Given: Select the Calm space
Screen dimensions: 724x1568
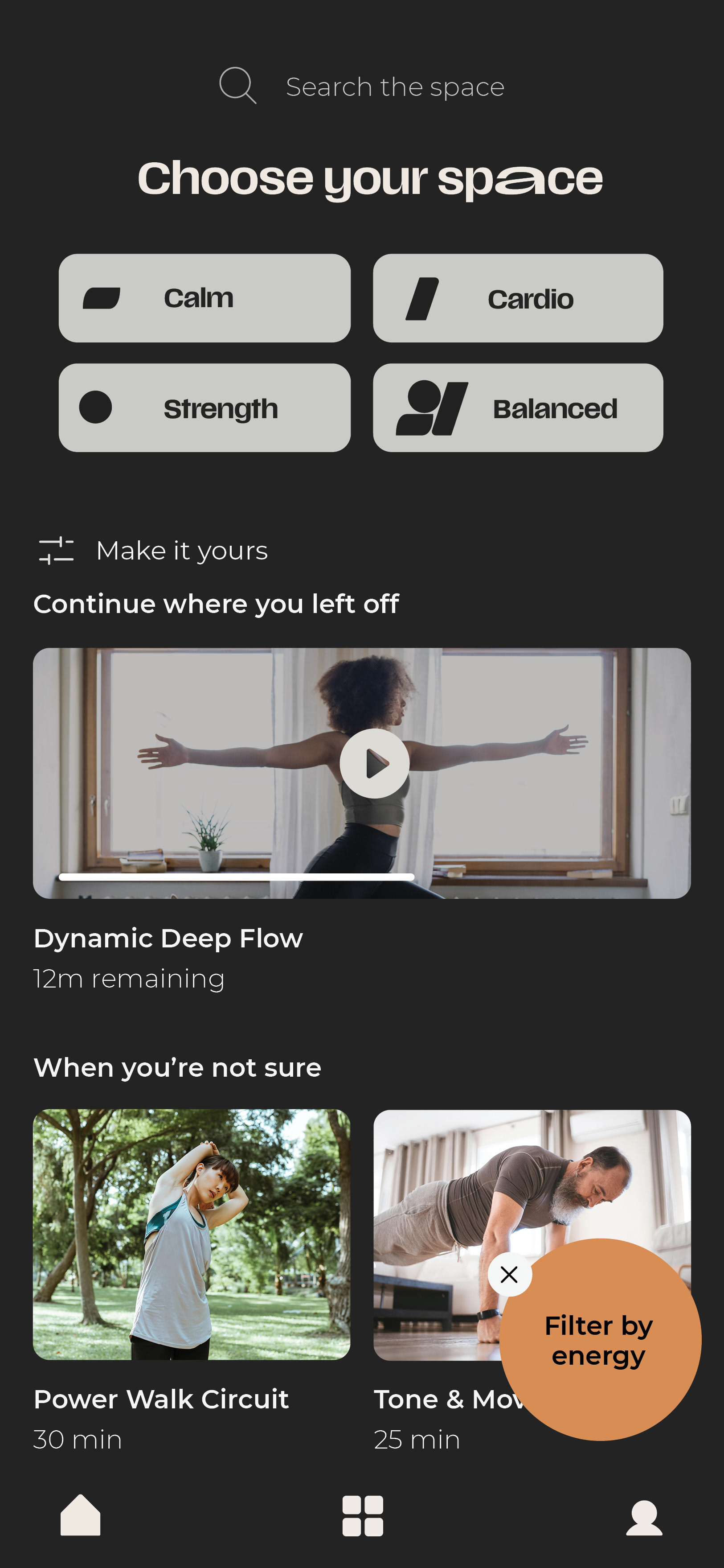Looking at the screenshot, I should [205, 298].
